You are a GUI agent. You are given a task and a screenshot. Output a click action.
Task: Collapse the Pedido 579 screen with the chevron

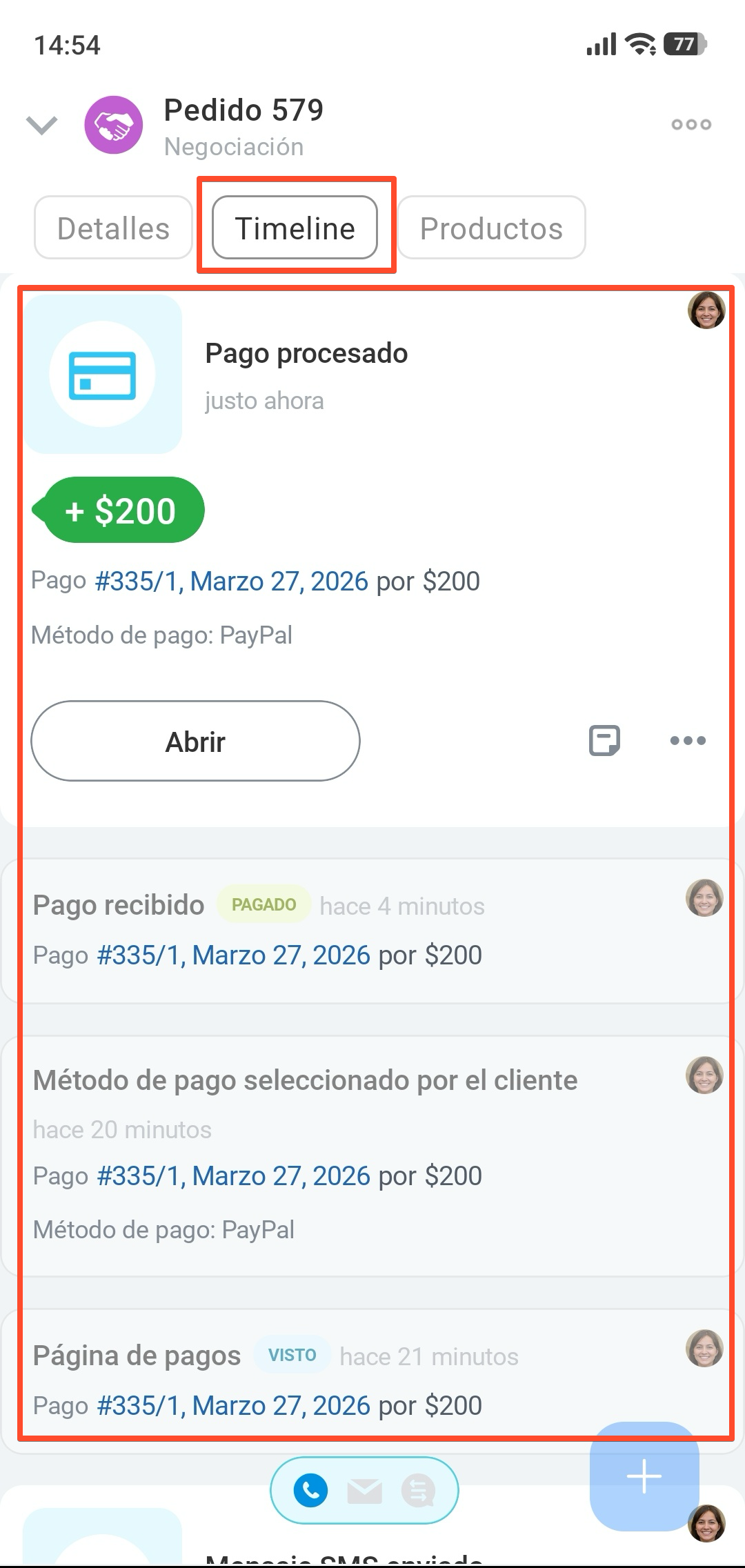tap(41, 125)
